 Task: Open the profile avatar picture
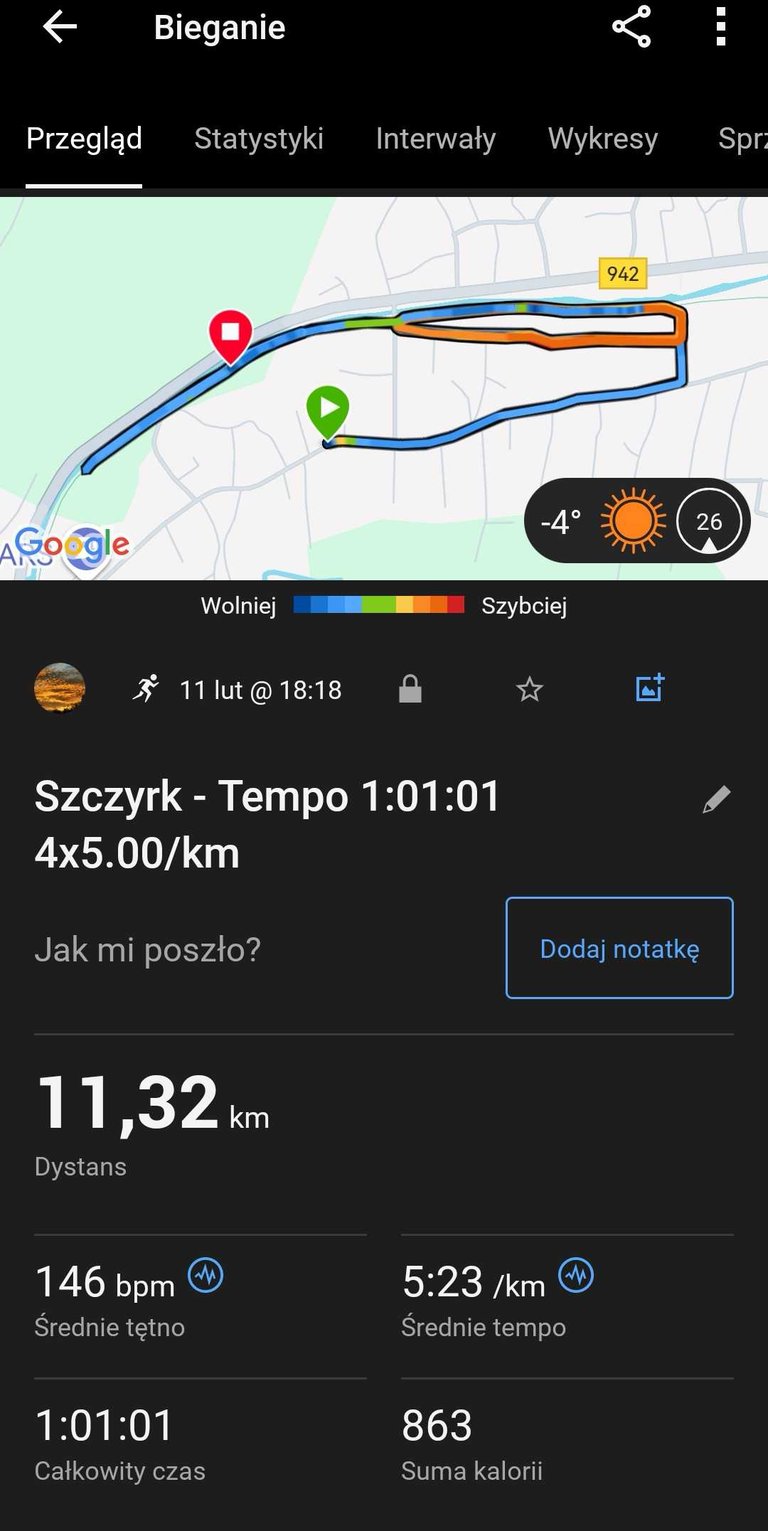point(60,688)
